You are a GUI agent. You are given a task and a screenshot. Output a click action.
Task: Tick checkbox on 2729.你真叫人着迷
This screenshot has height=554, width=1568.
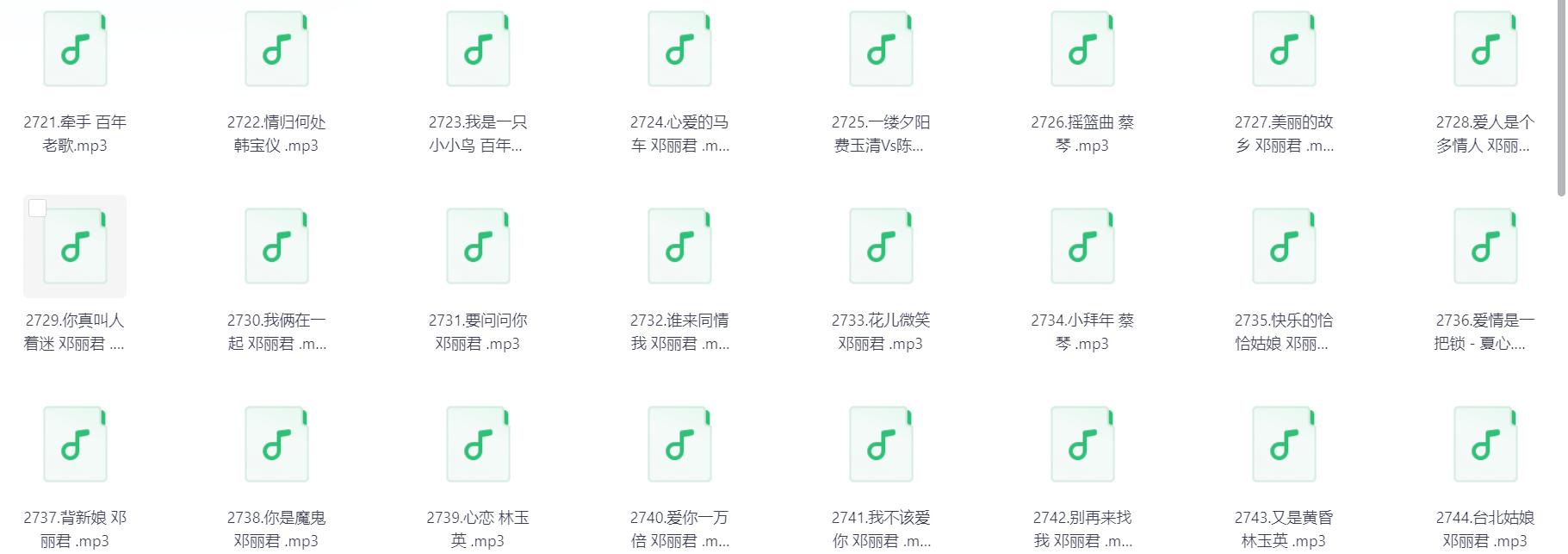[x=37, y=208]
